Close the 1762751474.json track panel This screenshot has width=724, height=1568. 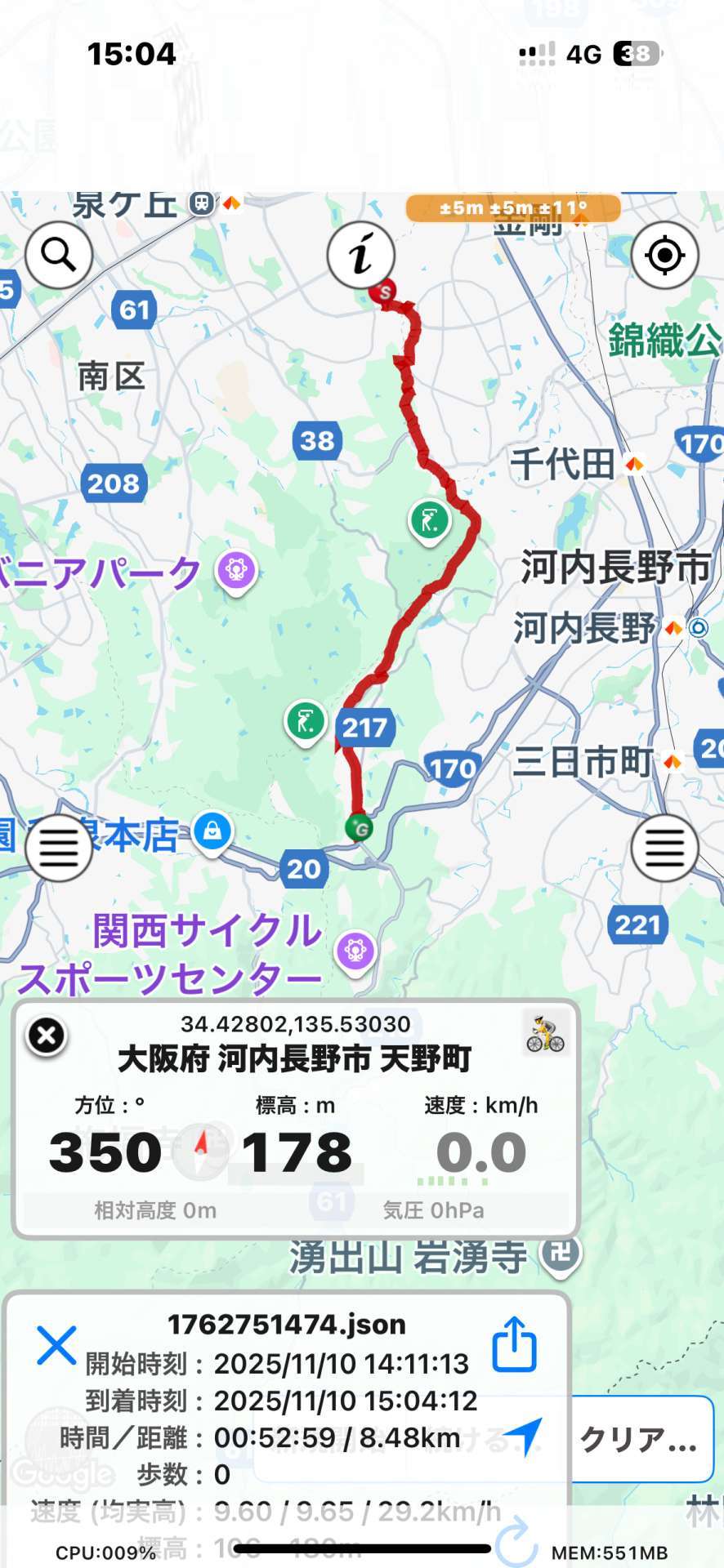[x=56, y=1345]
